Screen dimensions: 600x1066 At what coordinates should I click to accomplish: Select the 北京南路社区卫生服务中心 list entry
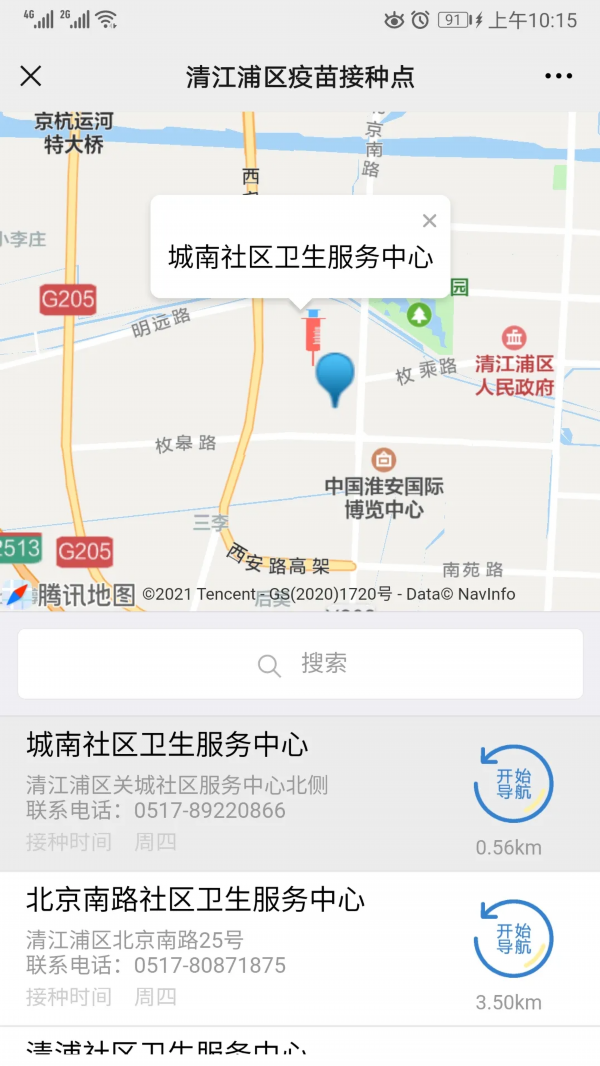[x=230, y=946]
